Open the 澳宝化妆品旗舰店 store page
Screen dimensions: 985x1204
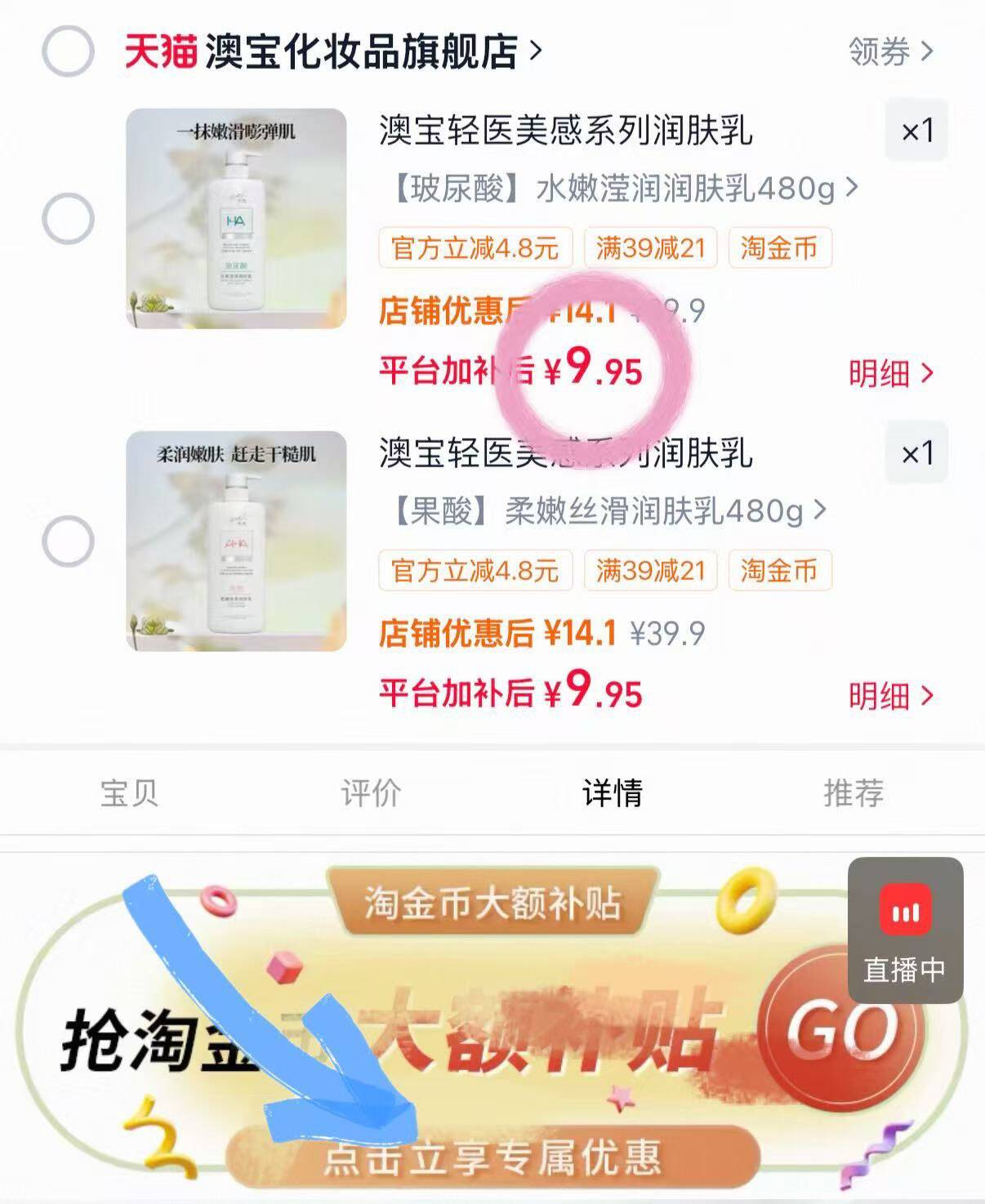[x=359, y=51]
